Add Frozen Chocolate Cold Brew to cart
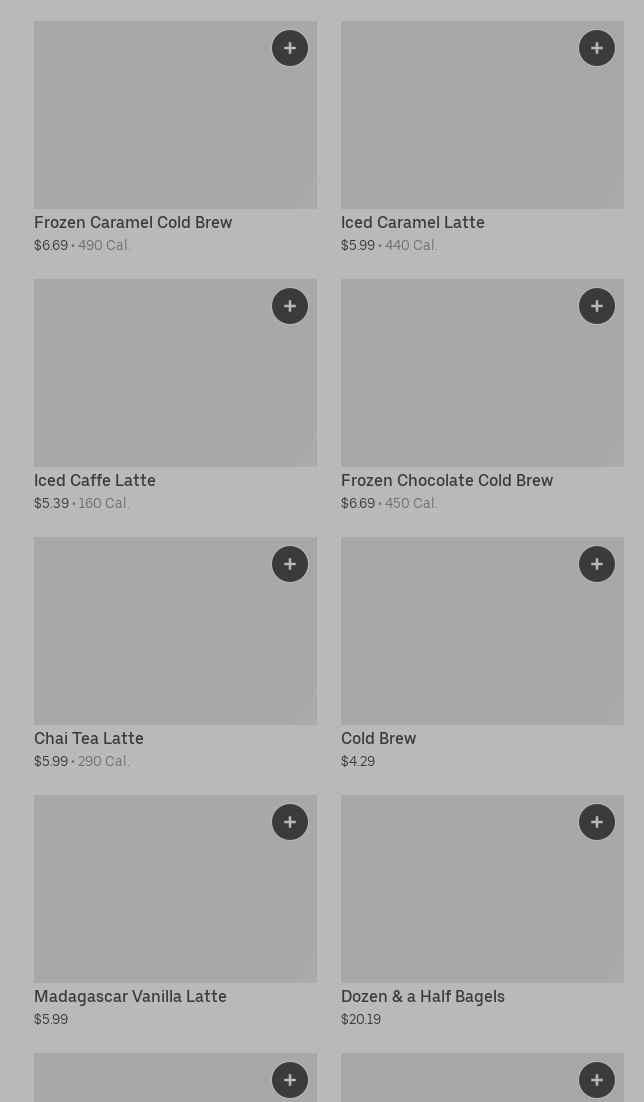The height and width of the screenshot is (1102, 644). click(x=597, y=306)
